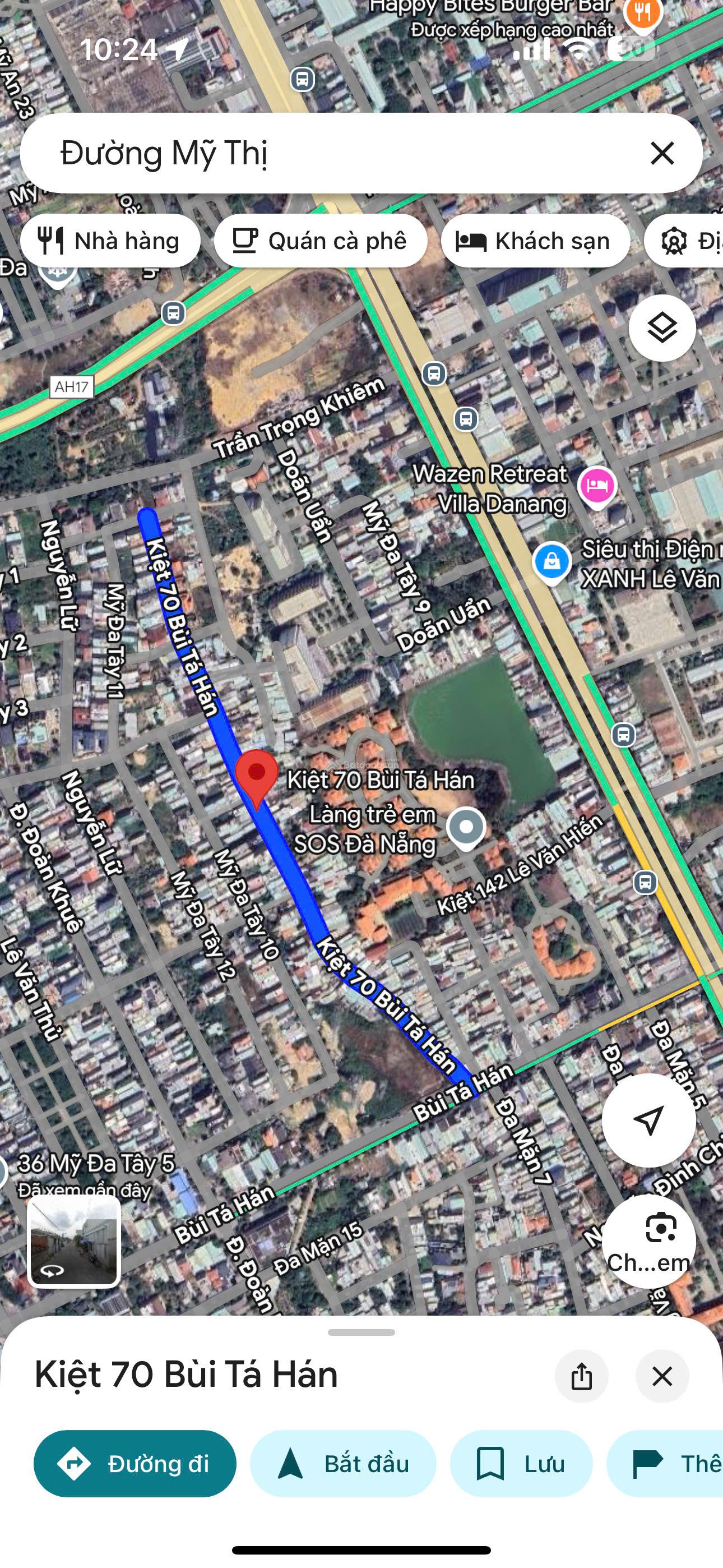Tap the bus stop icon near AH17
The height and width of the screenshot is (1568, 723).
tap(173, 313)
